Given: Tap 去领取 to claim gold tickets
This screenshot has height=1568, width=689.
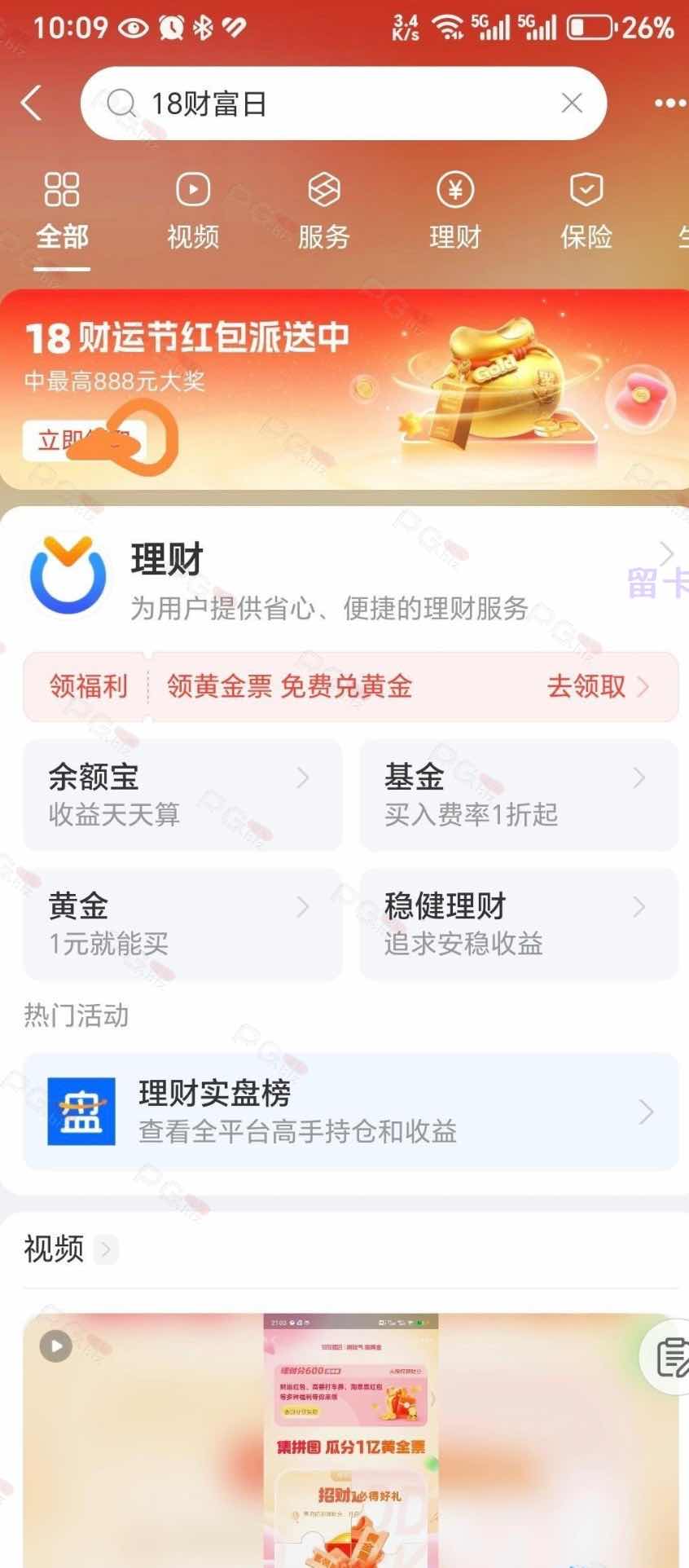Looking at the screenshot, I should coord(596,687).
